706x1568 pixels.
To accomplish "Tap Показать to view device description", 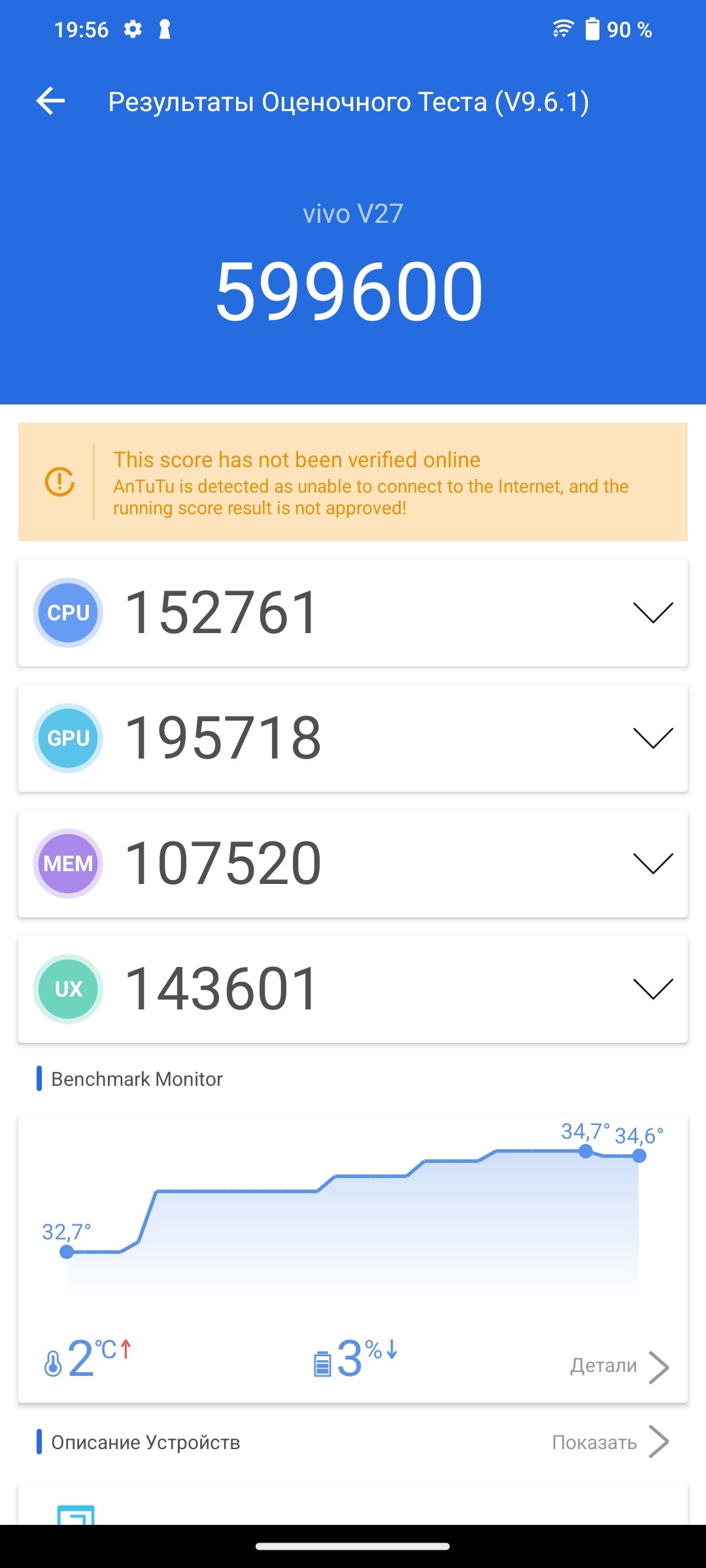I will coord(611,1442).
